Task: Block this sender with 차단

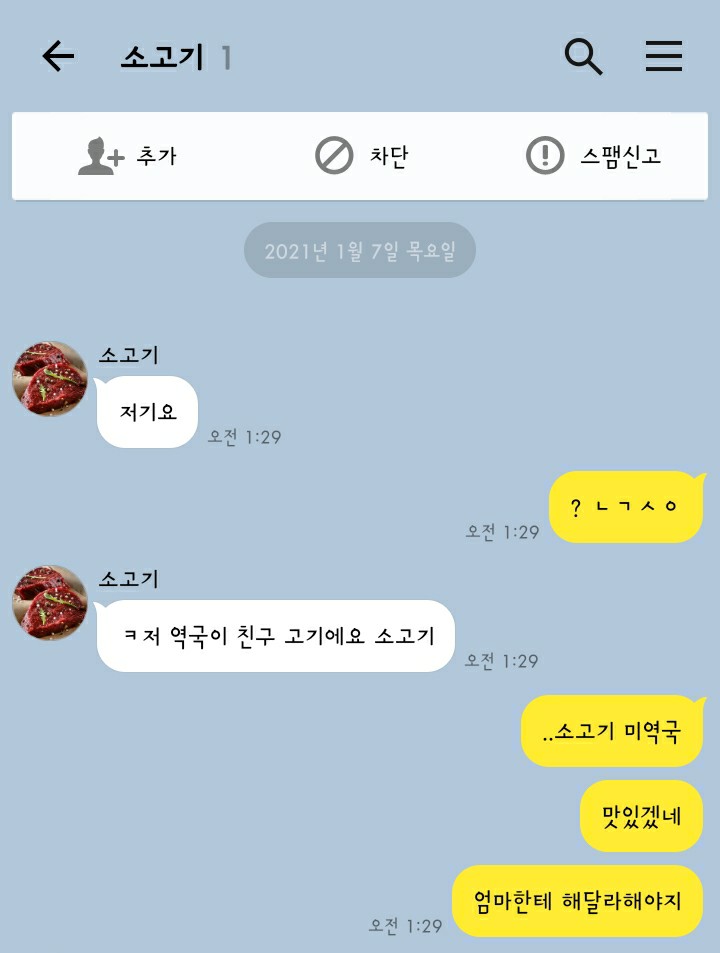Action: pos(361,156)
